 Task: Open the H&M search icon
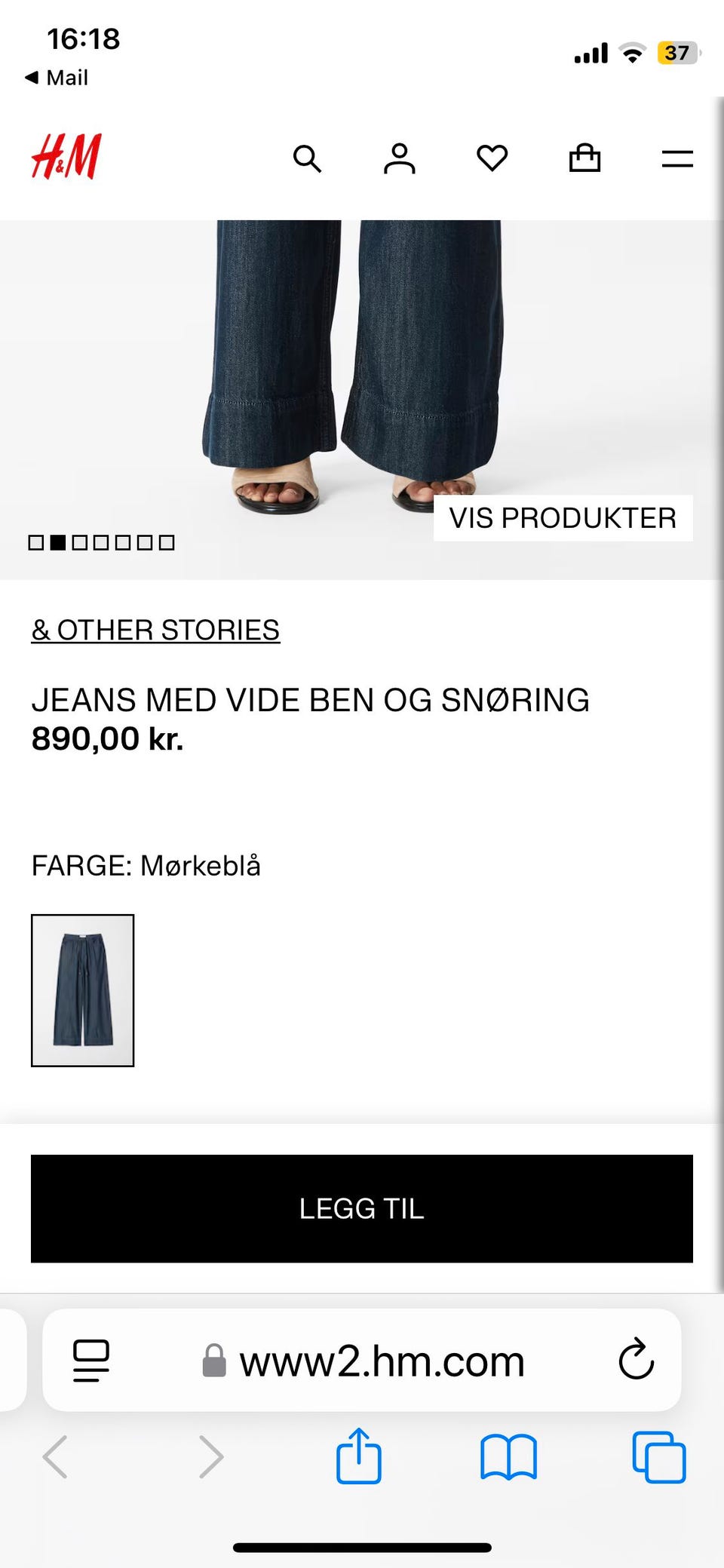click(307, 159)
